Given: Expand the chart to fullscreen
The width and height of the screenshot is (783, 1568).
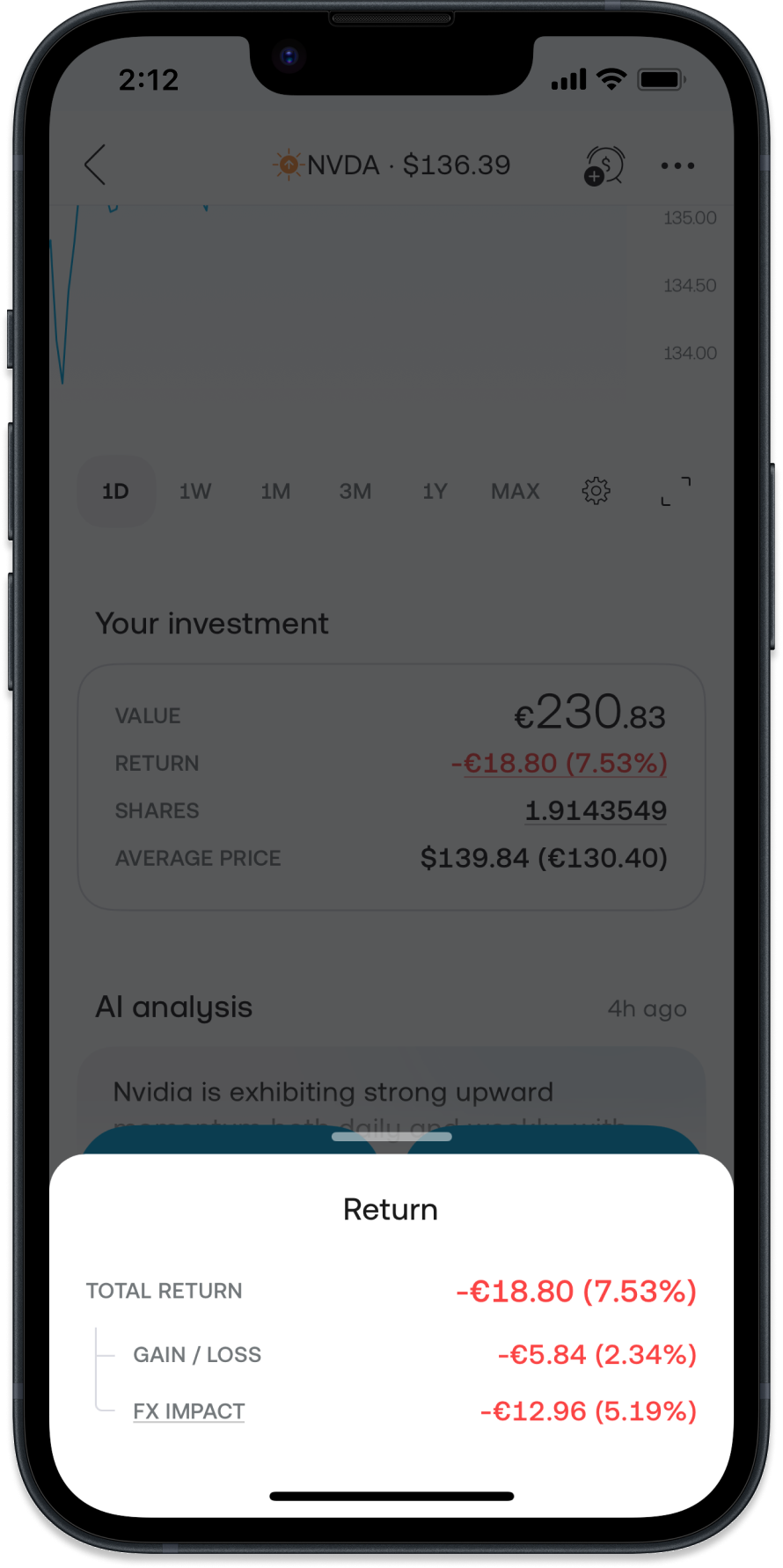Looking at the screenshot, I should coord(676,491).
